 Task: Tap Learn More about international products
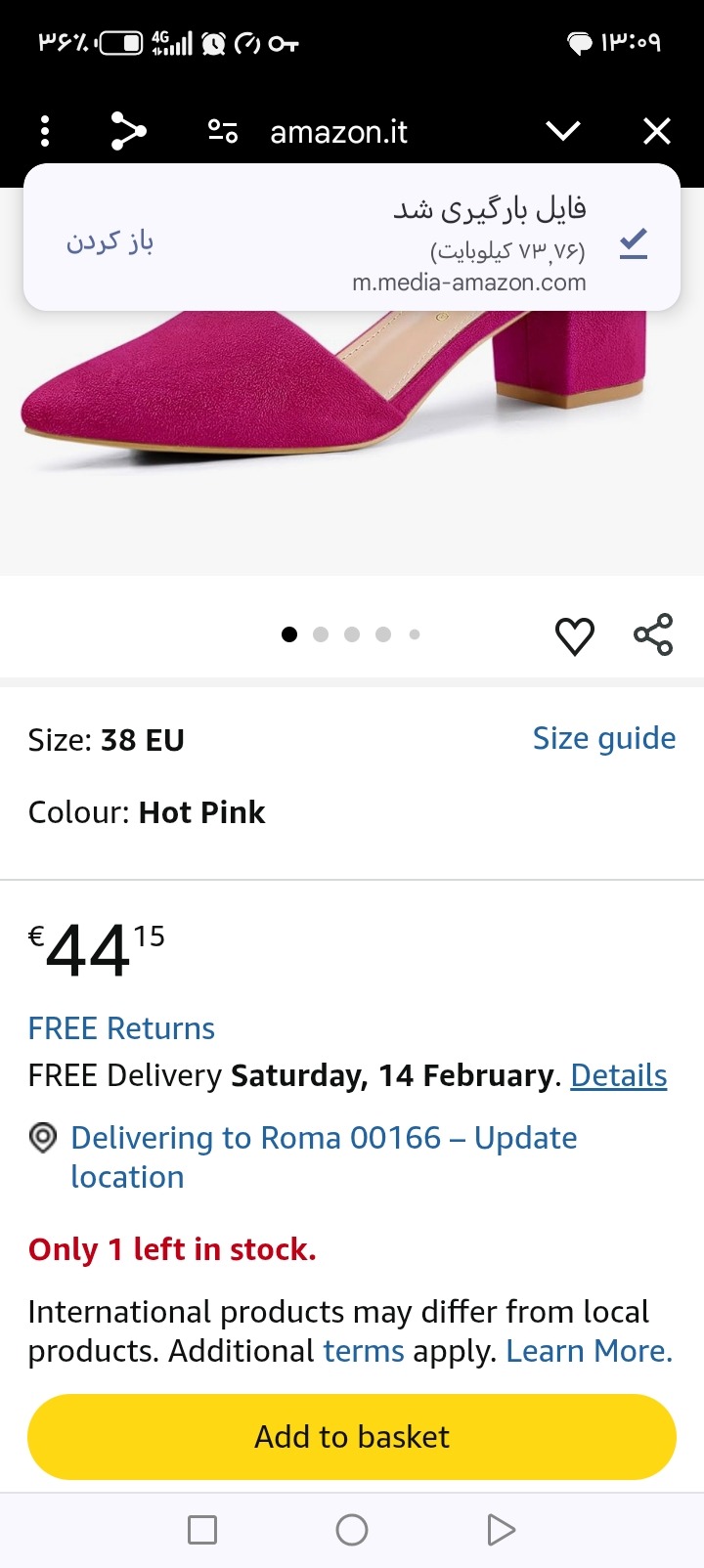589,1351
